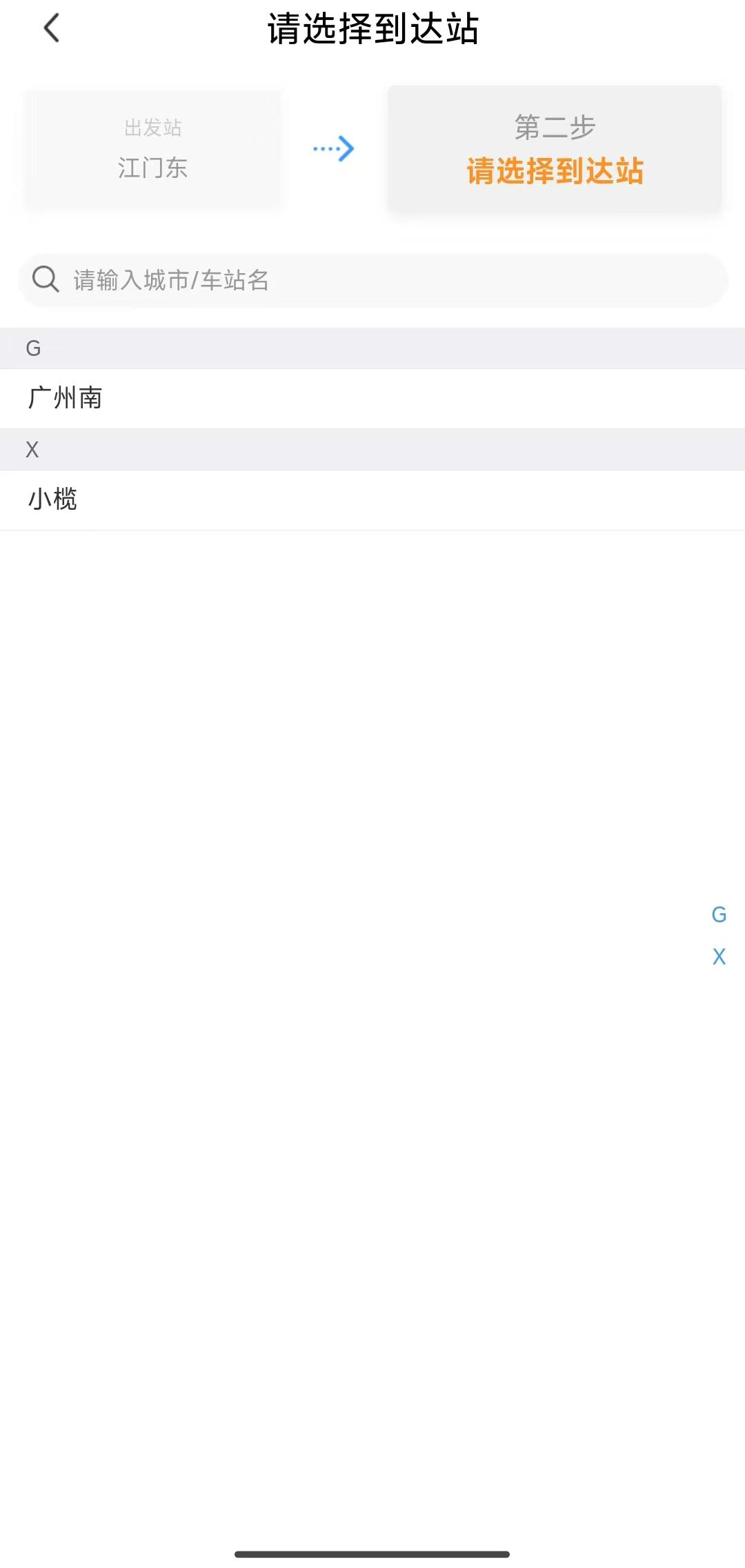Go back using the top-left arrow

pyautogui.click(x=52, y=28)
